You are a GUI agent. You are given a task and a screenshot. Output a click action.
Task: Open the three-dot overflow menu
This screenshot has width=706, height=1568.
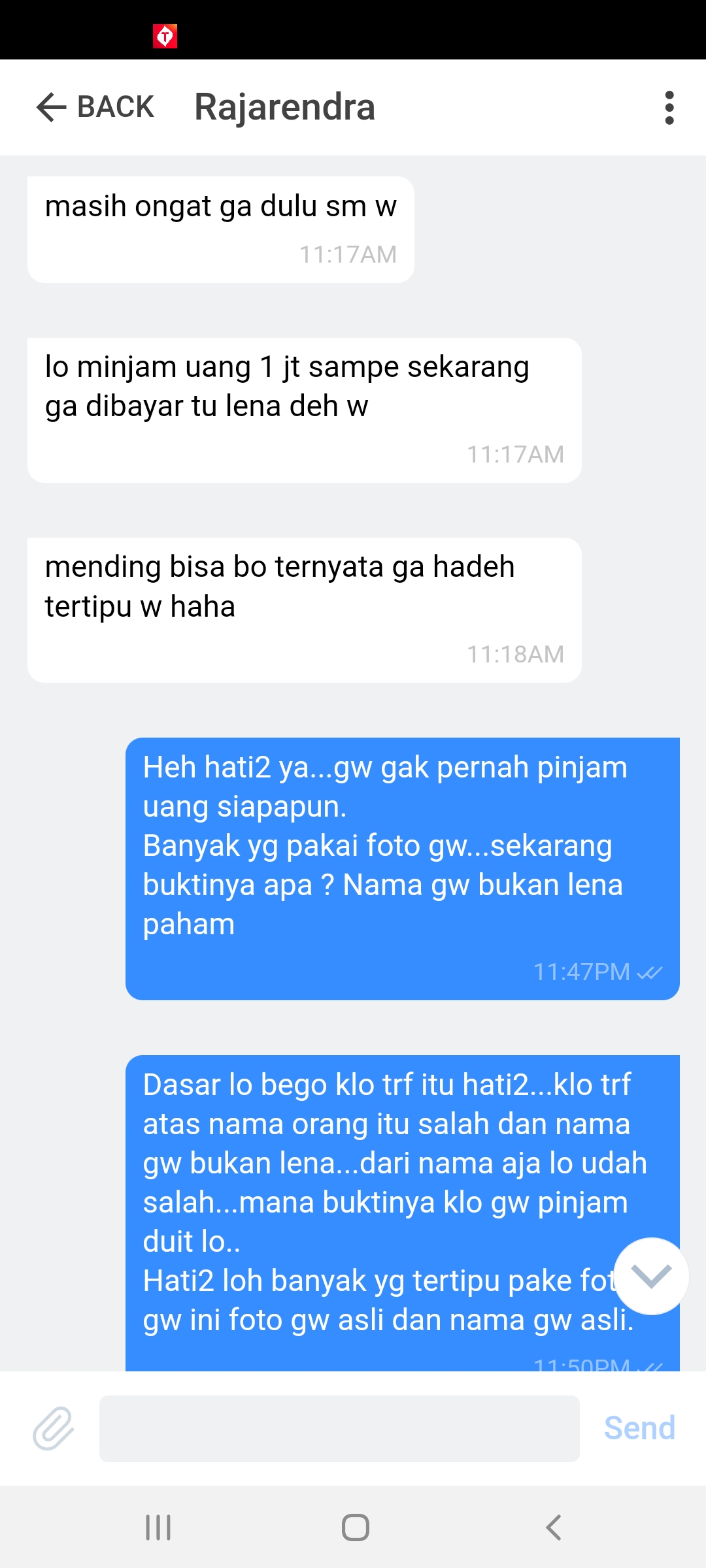669,108
